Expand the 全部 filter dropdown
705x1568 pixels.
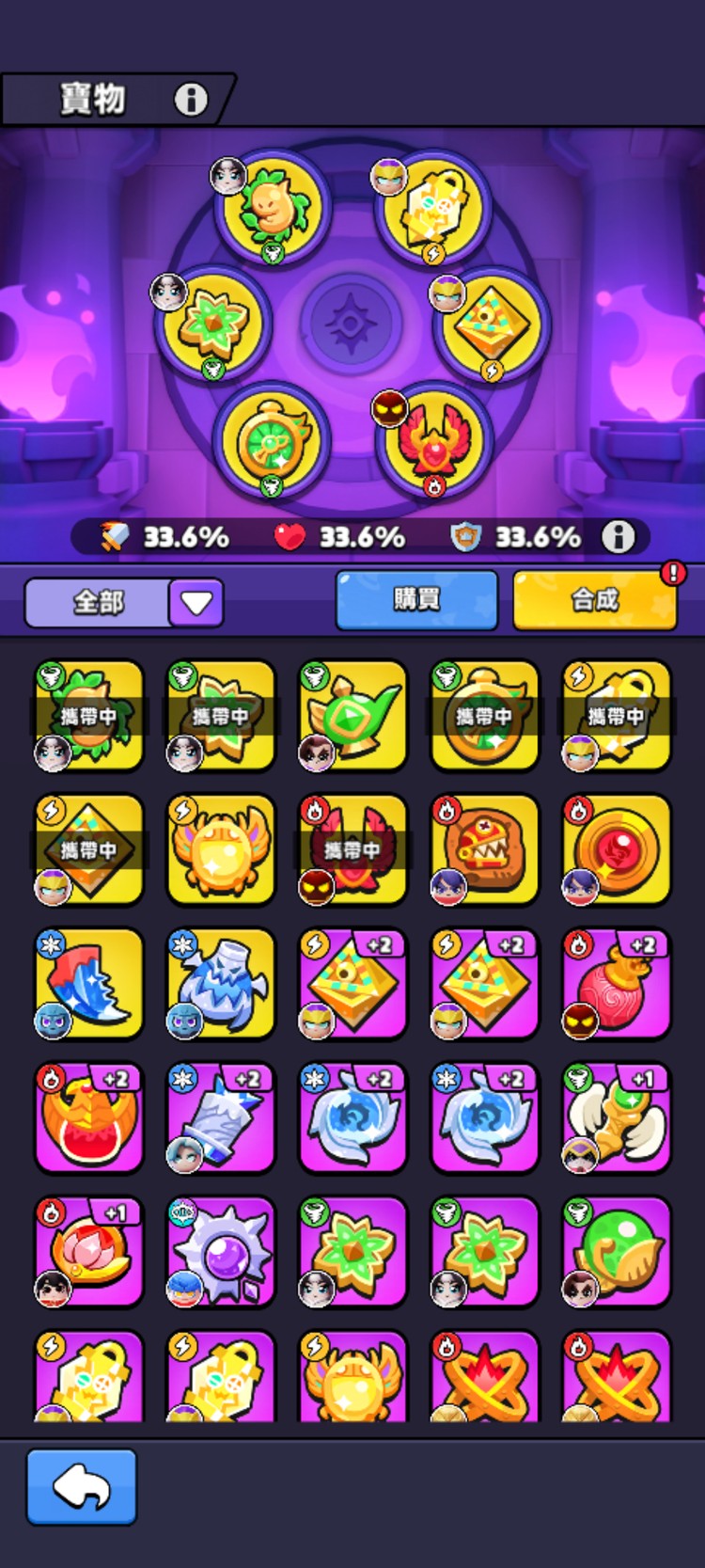196,603
